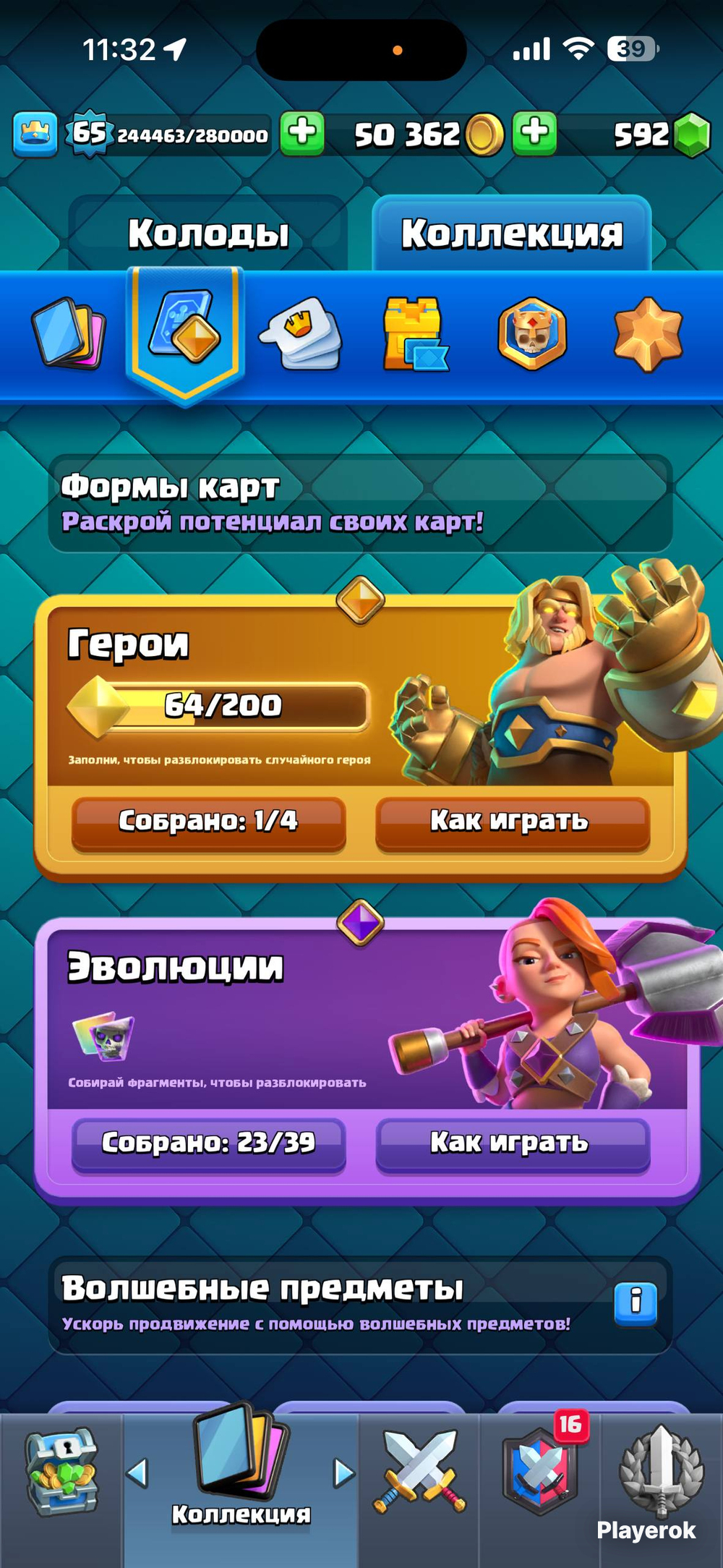723x1568 pixels.
Task: Tap the left arrow next to Коллекция
Action: coord(137,1473)
